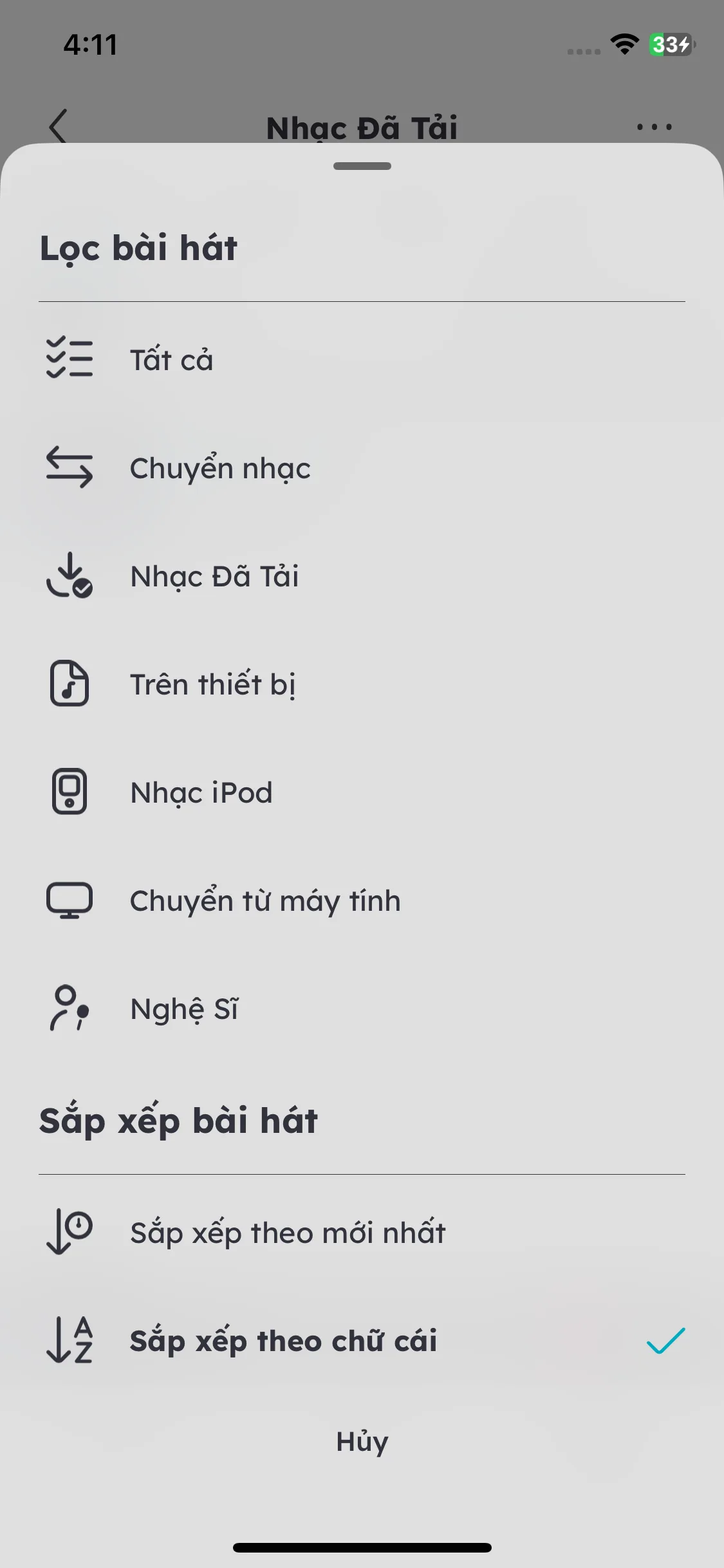Show songs under Trên thiết bị
This screenshot has width=724, height=1568.
[213, 684]
